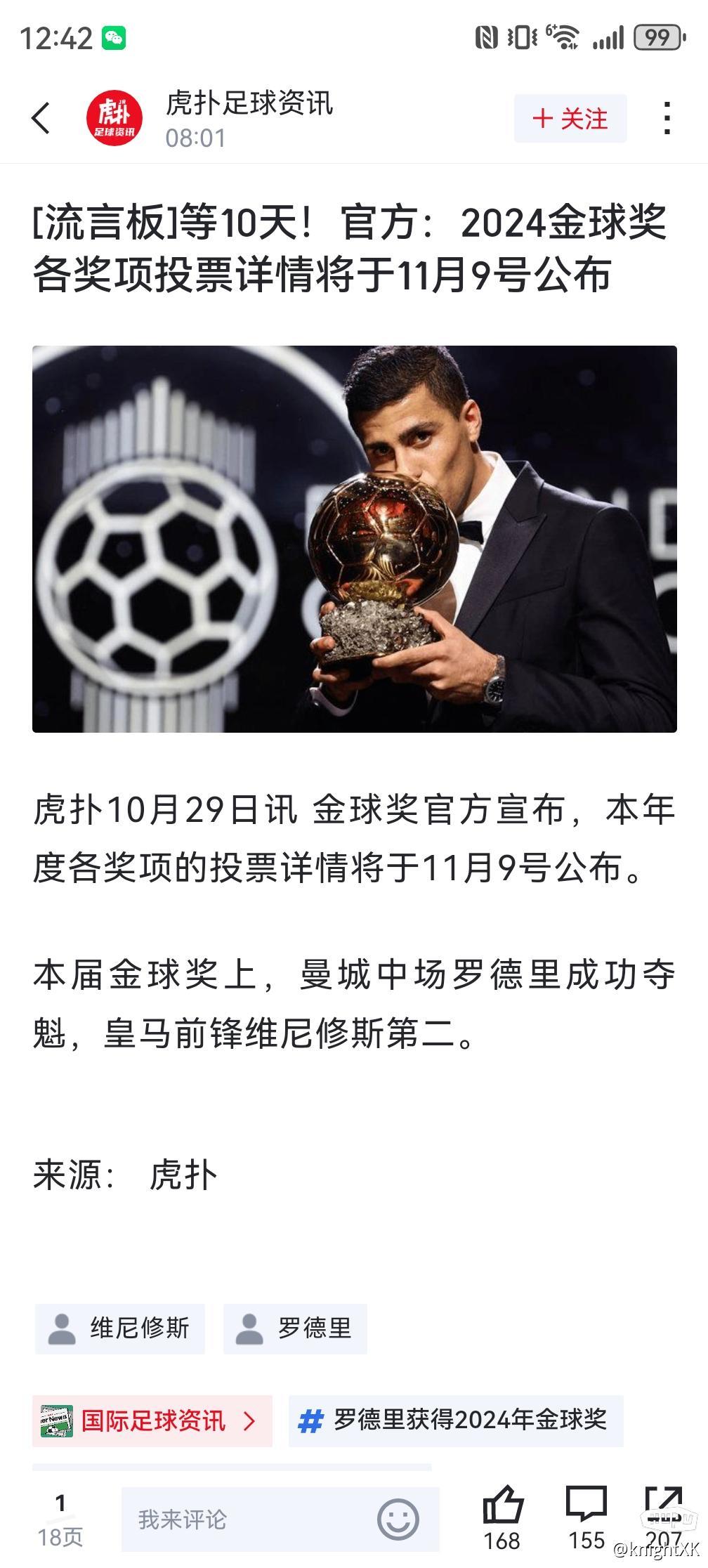This screenshot has height=1568, width=708.
Task: Follow 虎扑足球资讯 with the 关注 button
Action: click(570, 119)
